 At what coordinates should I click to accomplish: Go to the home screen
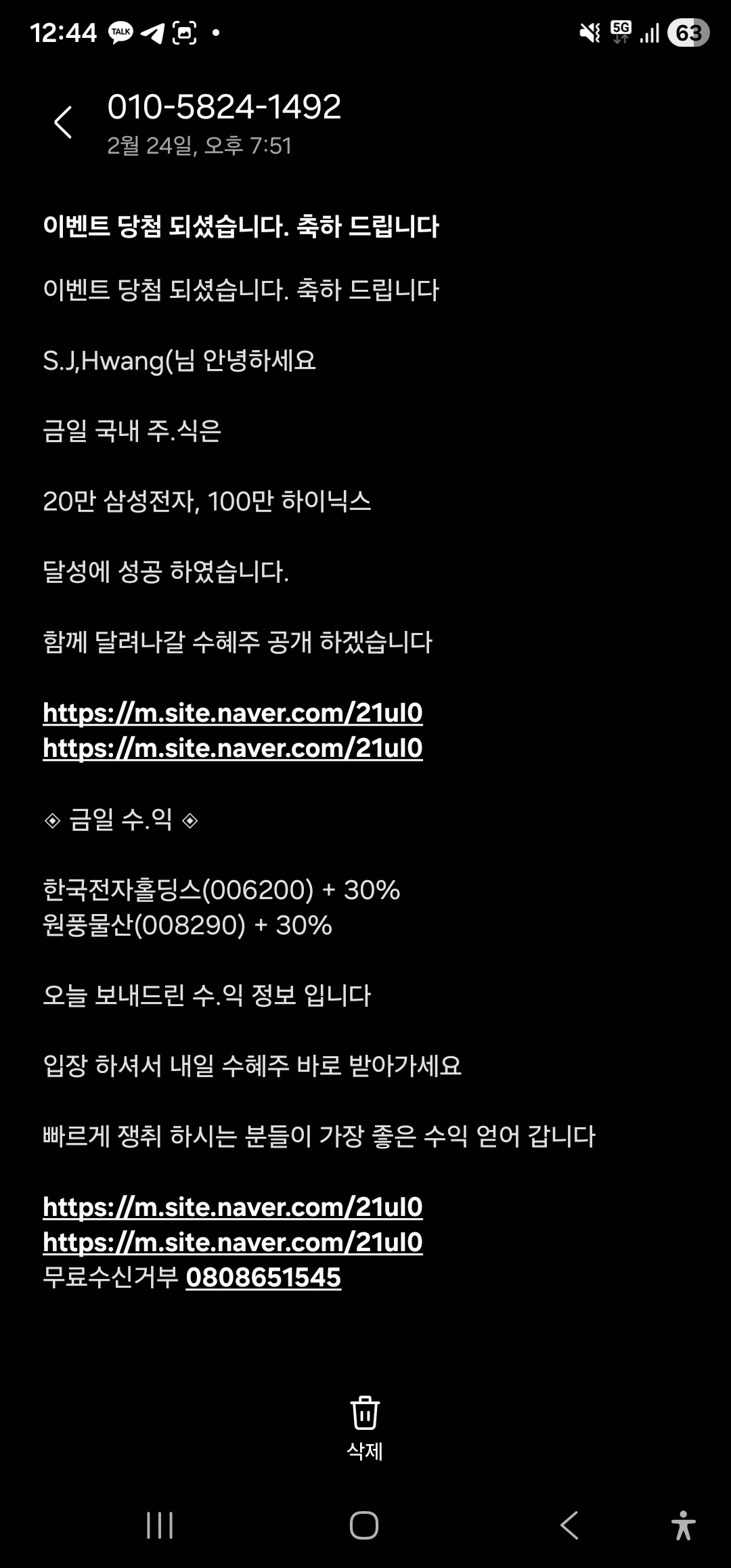point(364,1526)
